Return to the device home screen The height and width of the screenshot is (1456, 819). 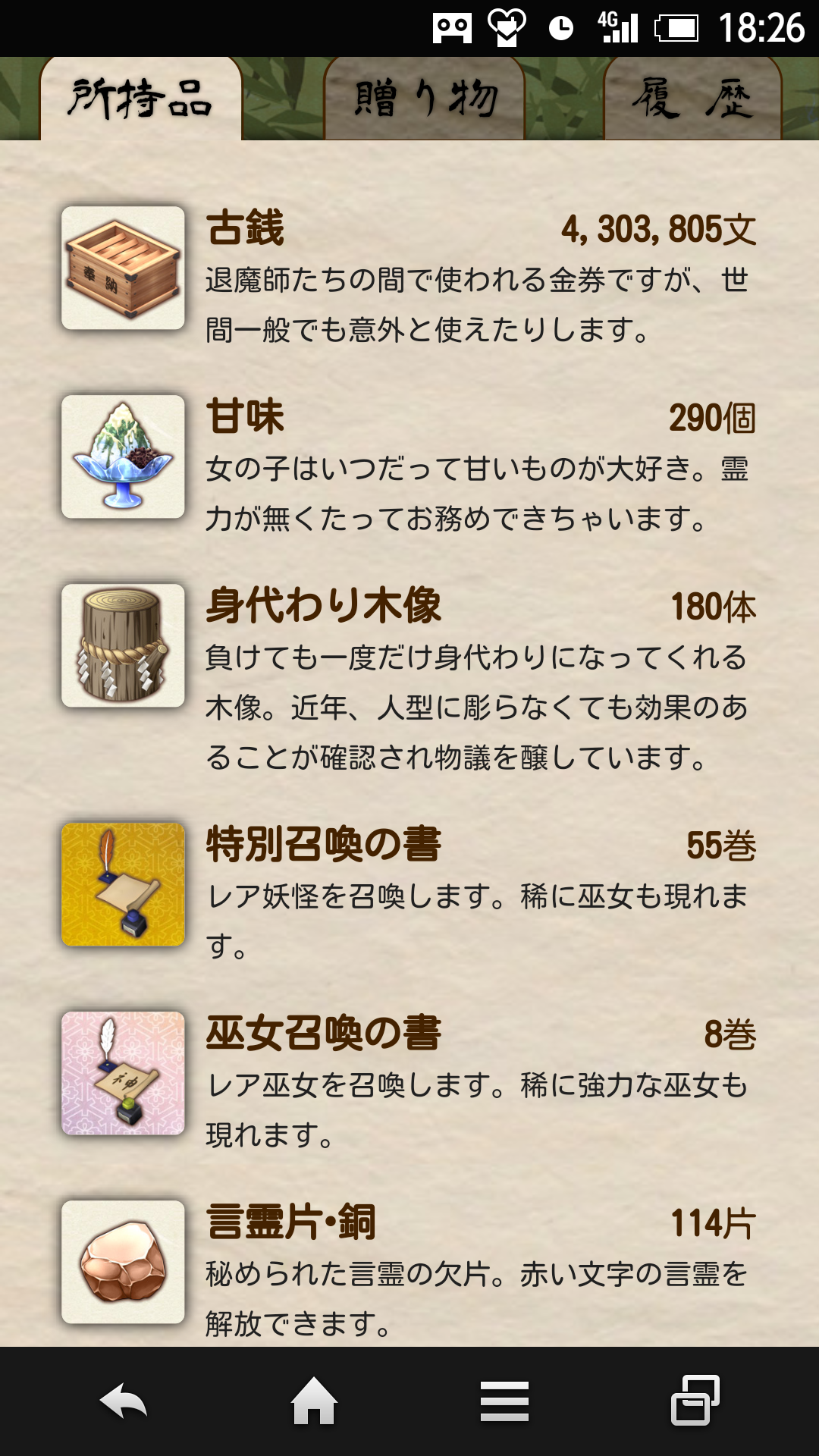coord(314,1401)
